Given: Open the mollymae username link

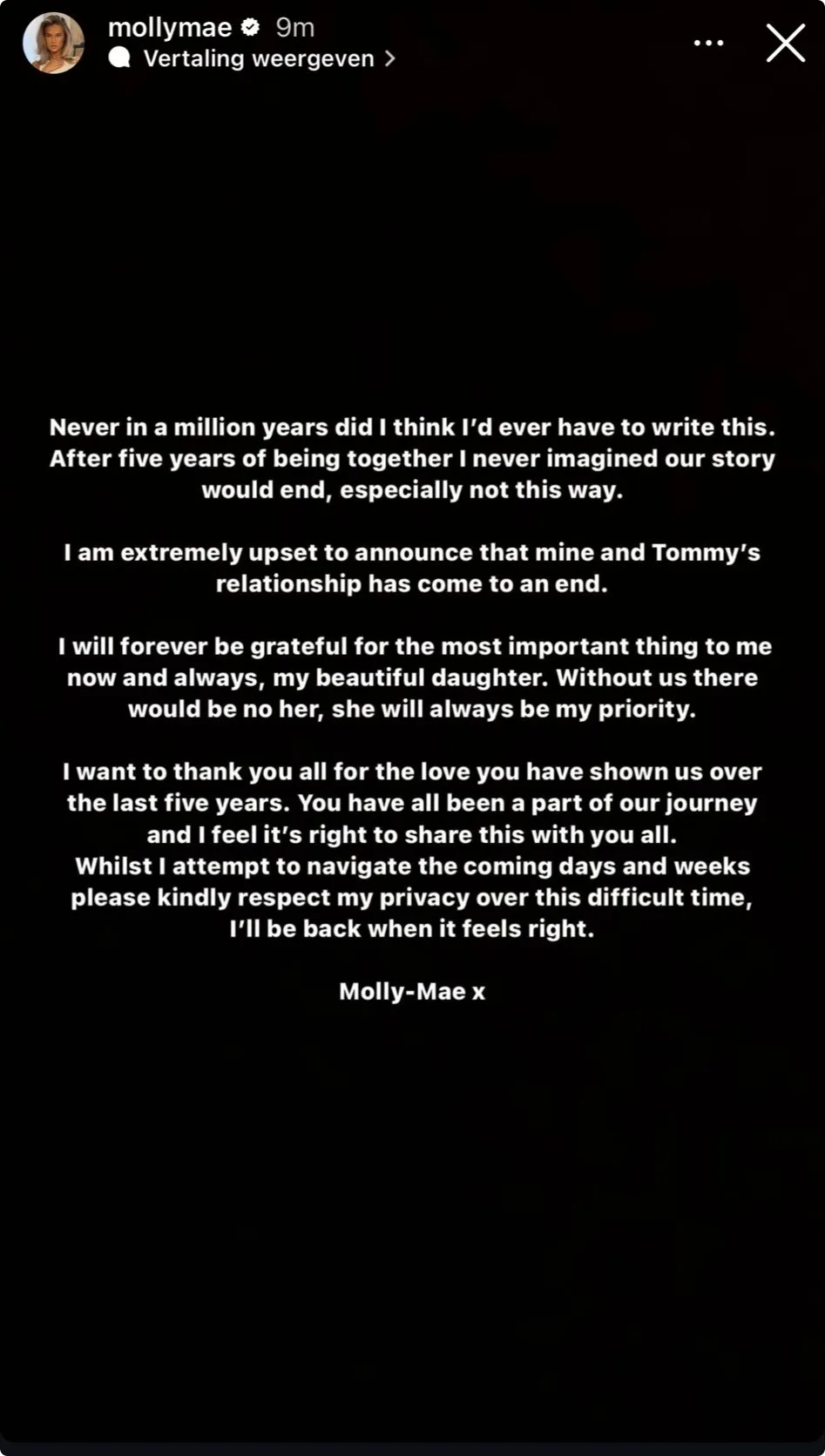Looking at the screenshot, I should tap(169, 28).
